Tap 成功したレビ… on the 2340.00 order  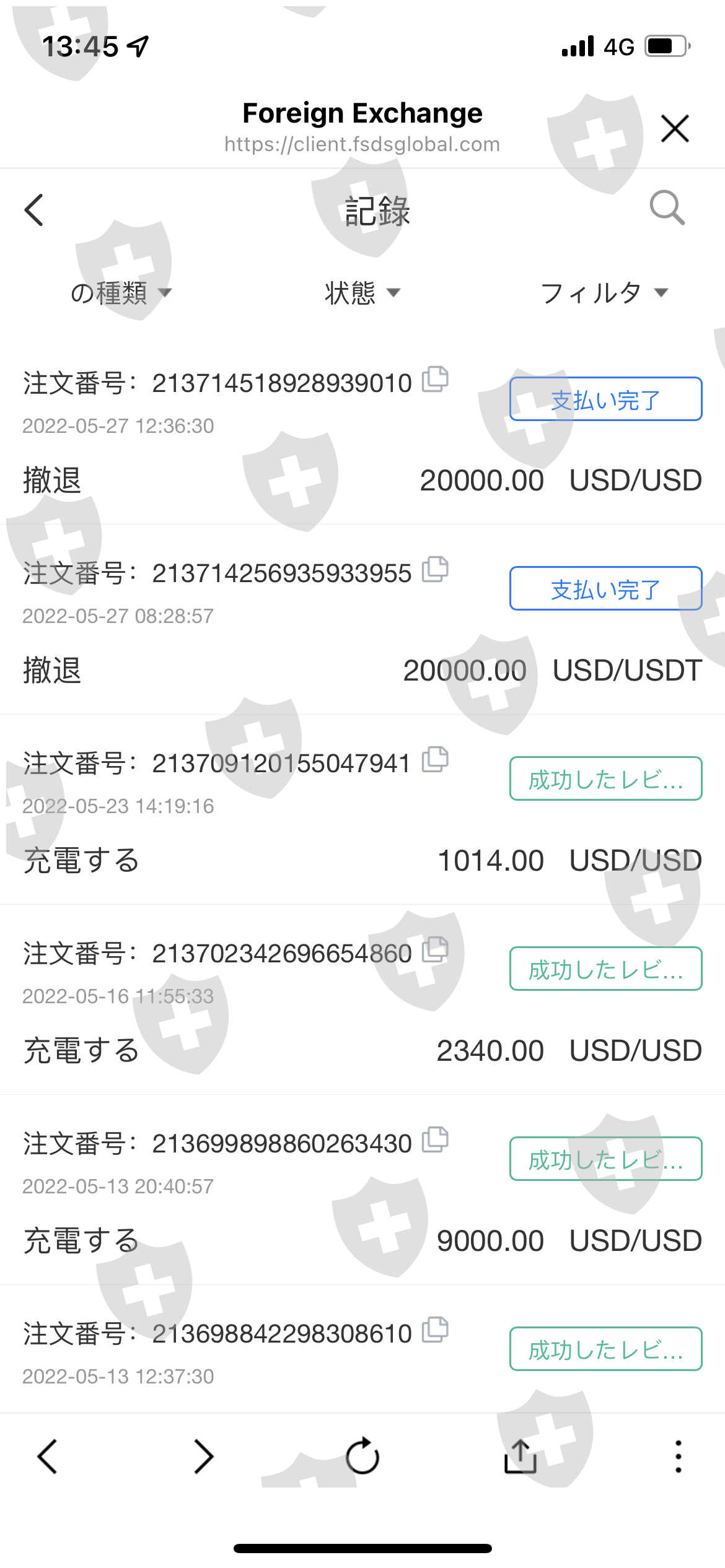point(605,969)
